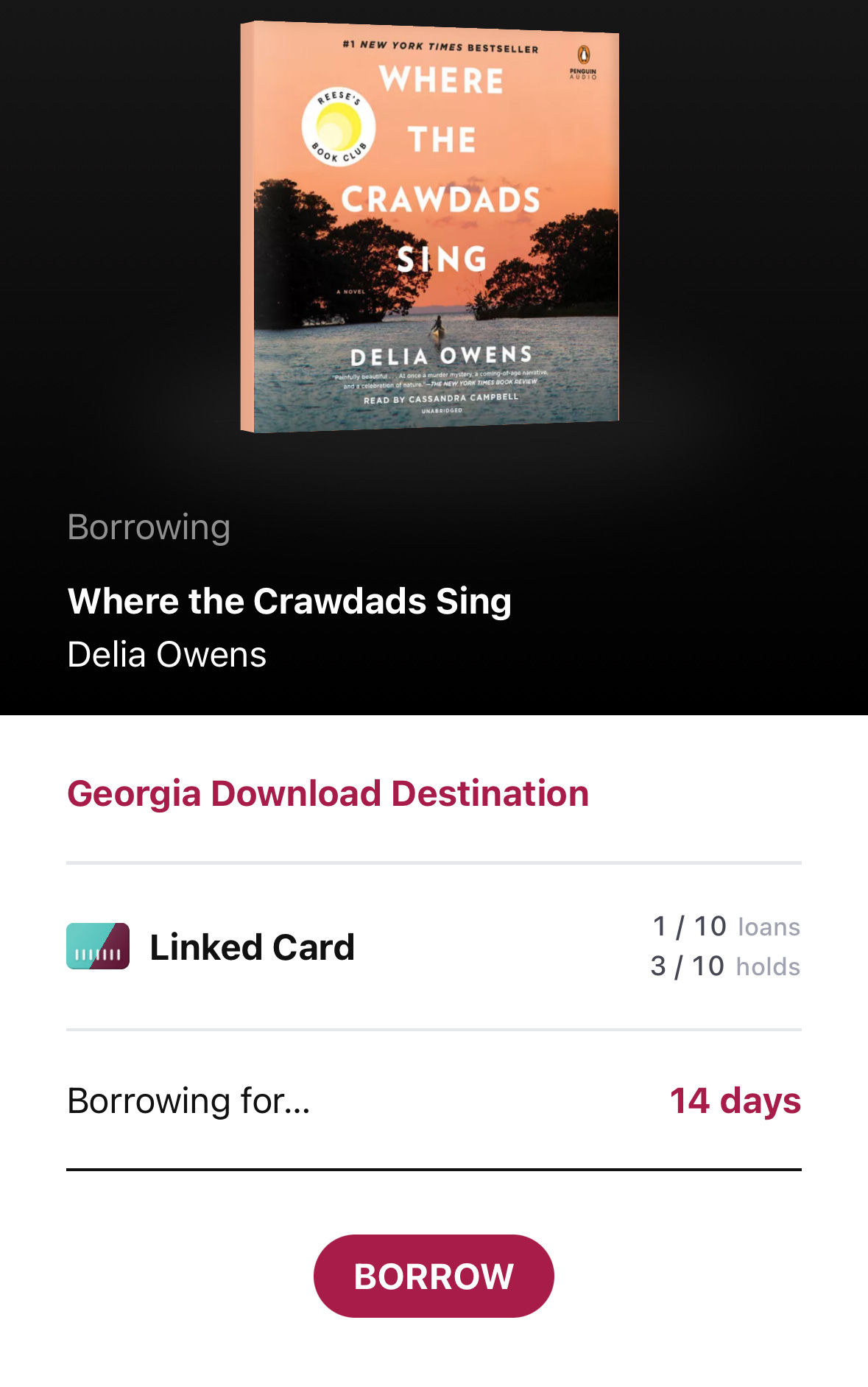
Task: Change the 14 days borrowing period
Action: click(734, 1101)
